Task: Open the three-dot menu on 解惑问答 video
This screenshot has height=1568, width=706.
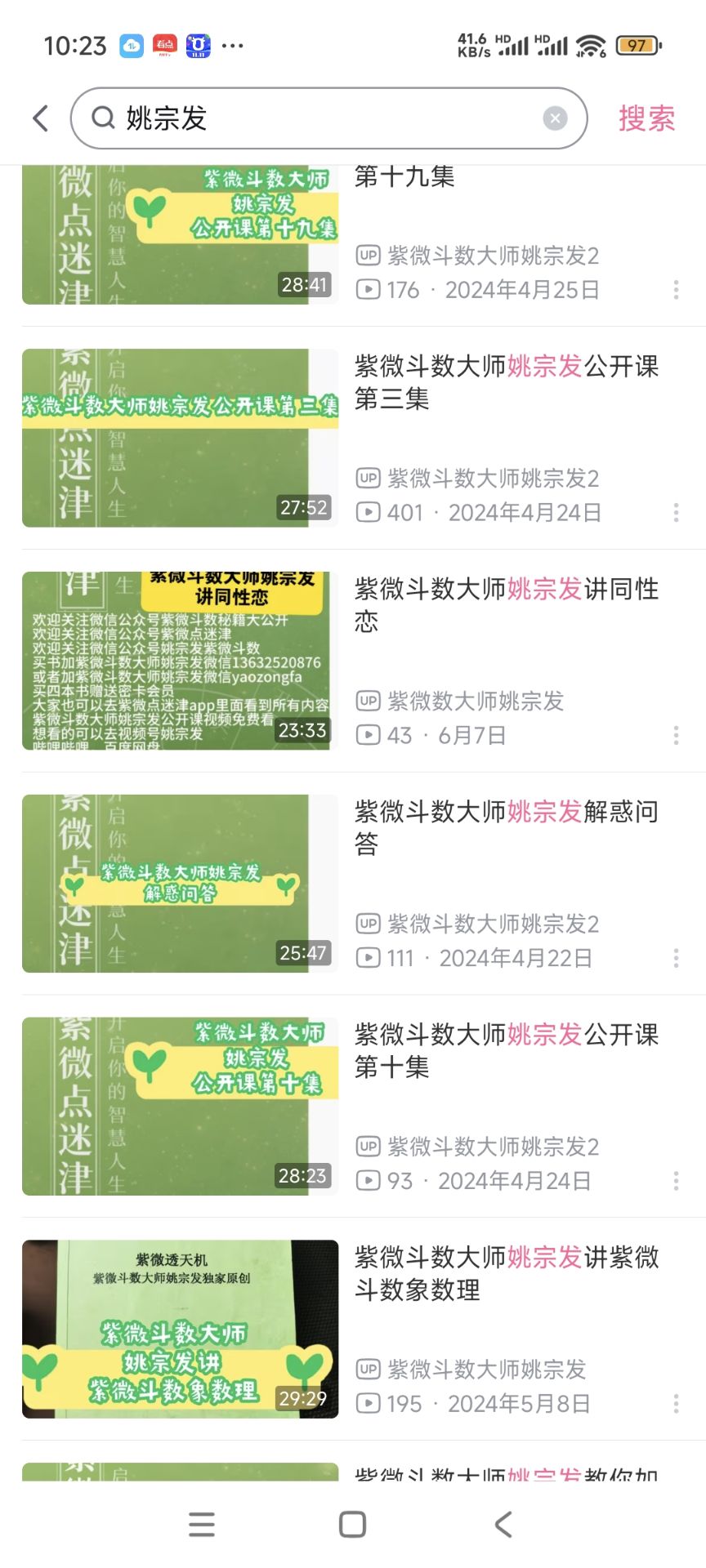Action: click(x=677, y=957)
